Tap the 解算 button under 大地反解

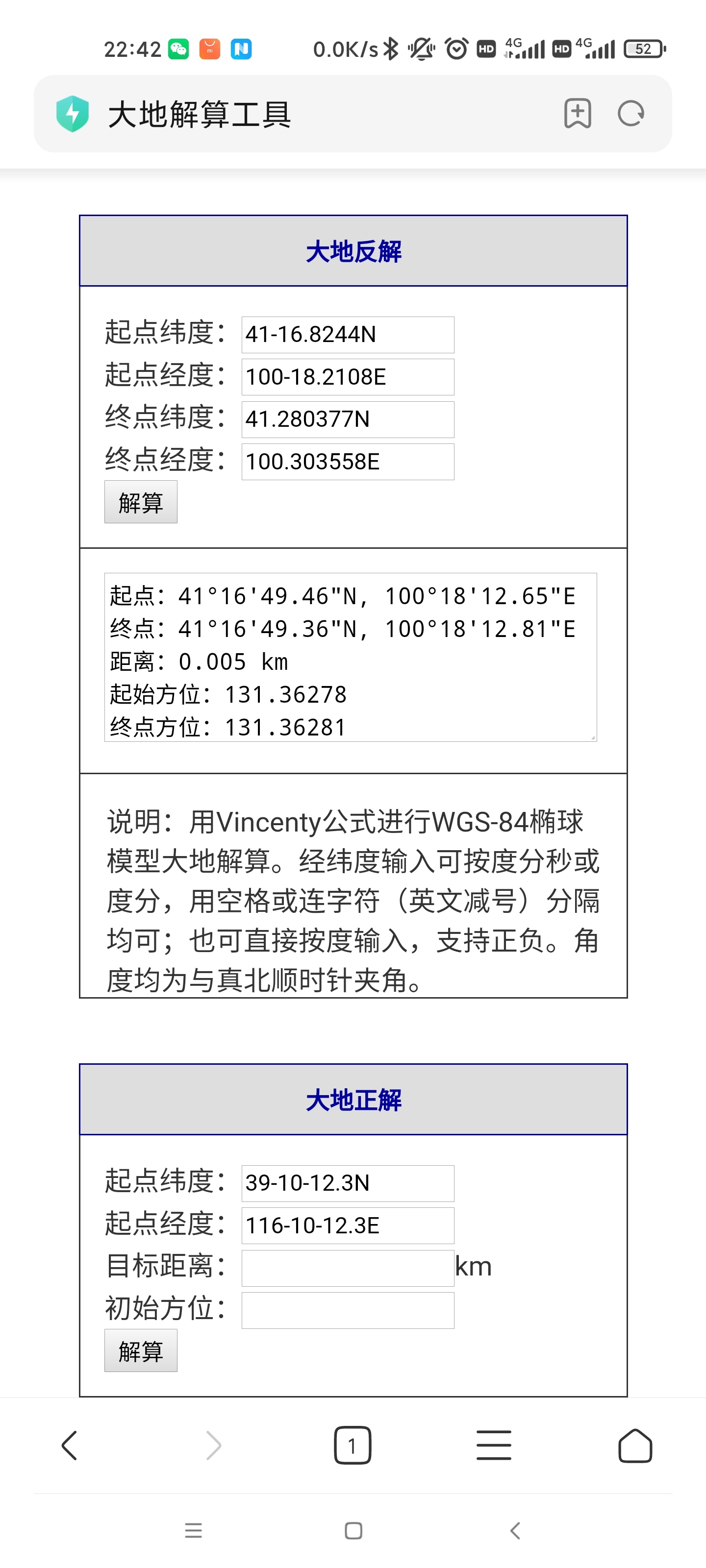[x=141, y=502]
